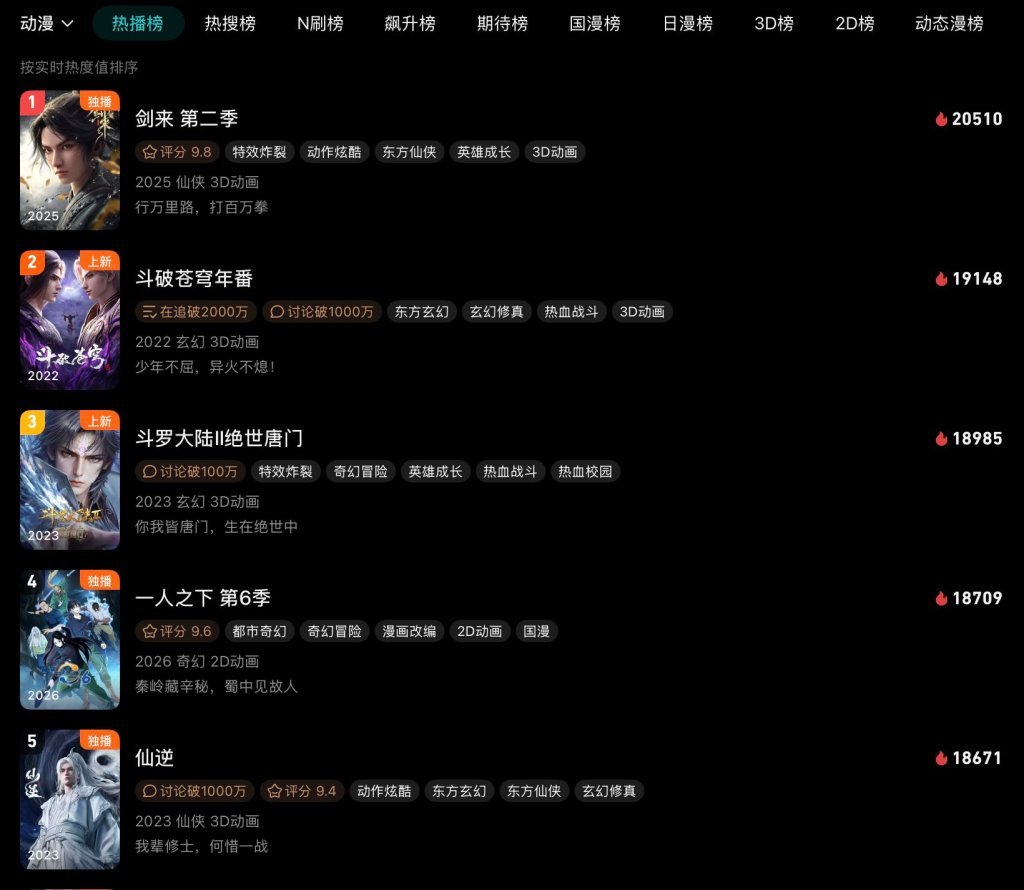Viewport: 1024px width, 890px height.
Task: Switch to the 3D榜 tab
Action: point(774,23)
